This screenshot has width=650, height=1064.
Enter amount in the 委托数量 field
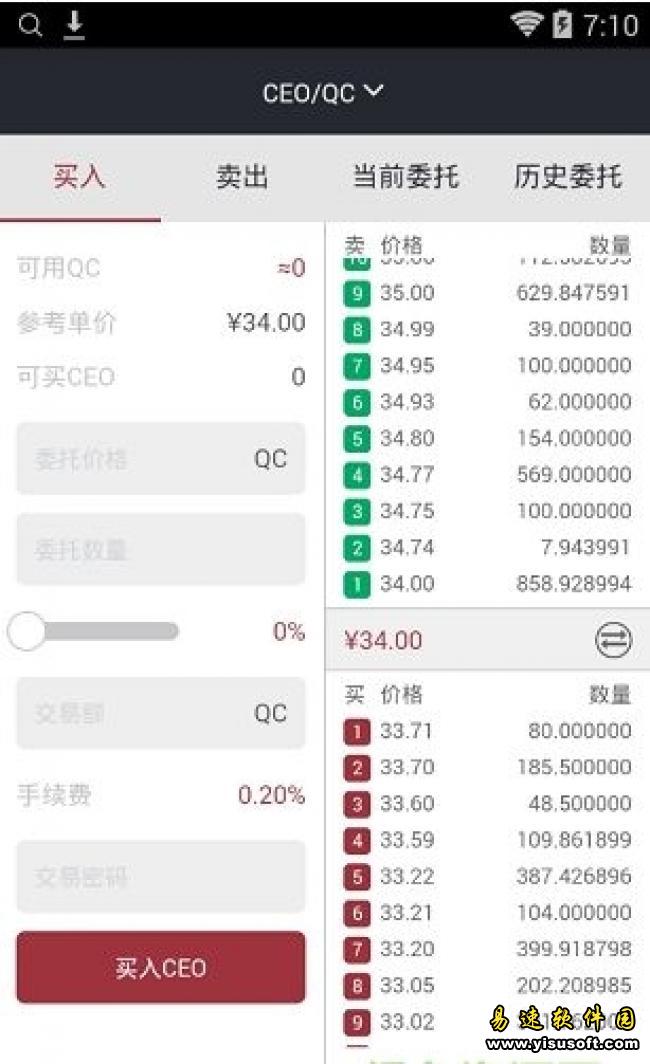[x=160, y=549]
